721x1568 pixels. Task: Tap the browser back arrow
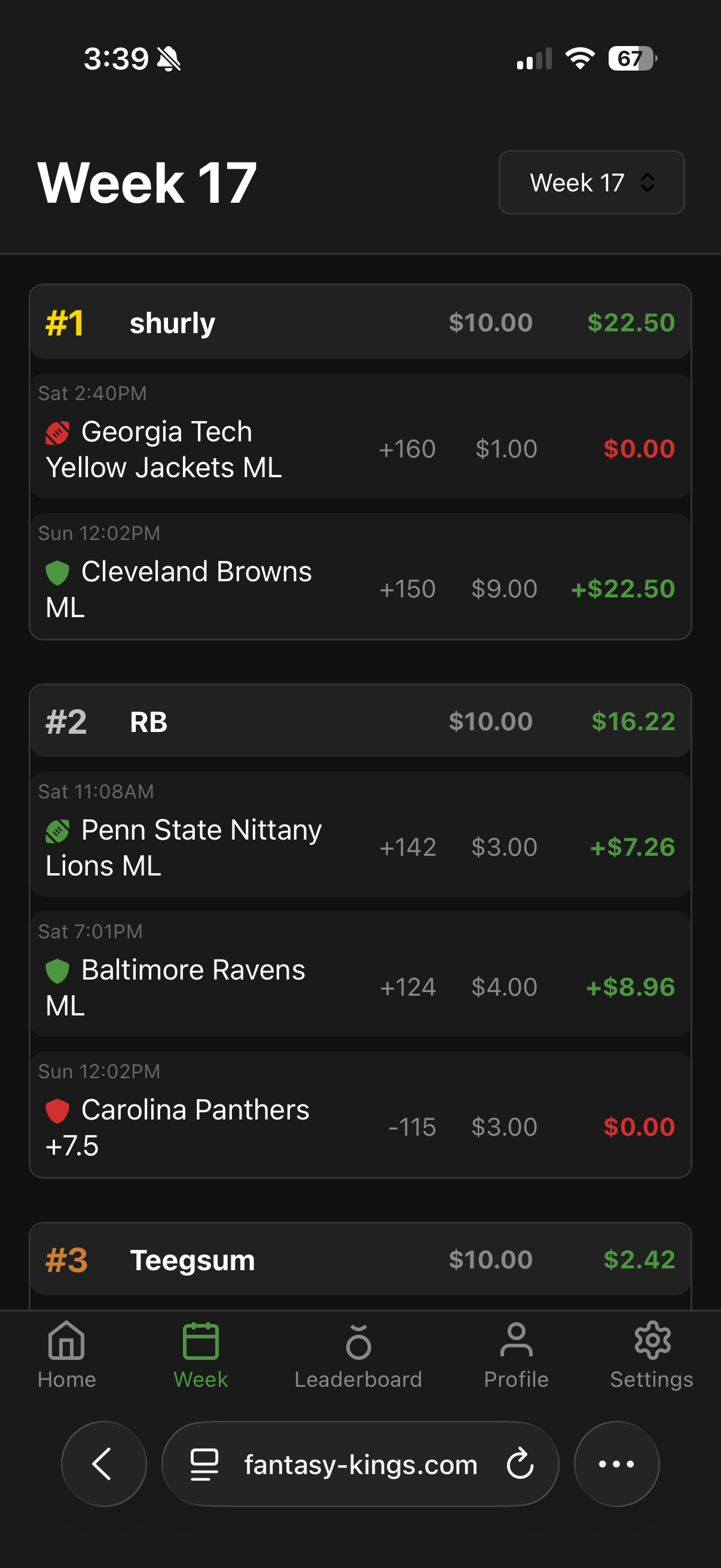click(x=103, y=1463)
